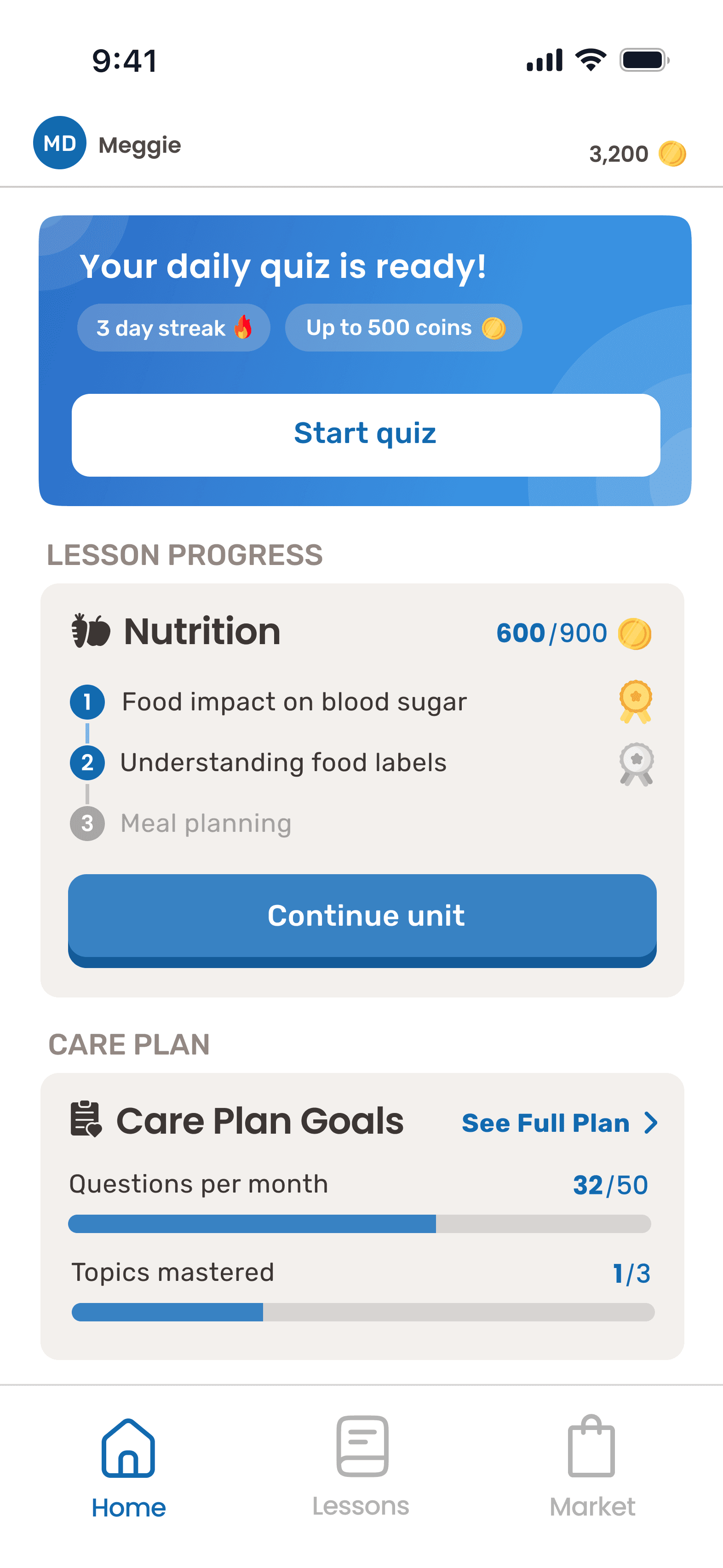Go to the Market tab
723x1568 pixels.
point(592,1466)
